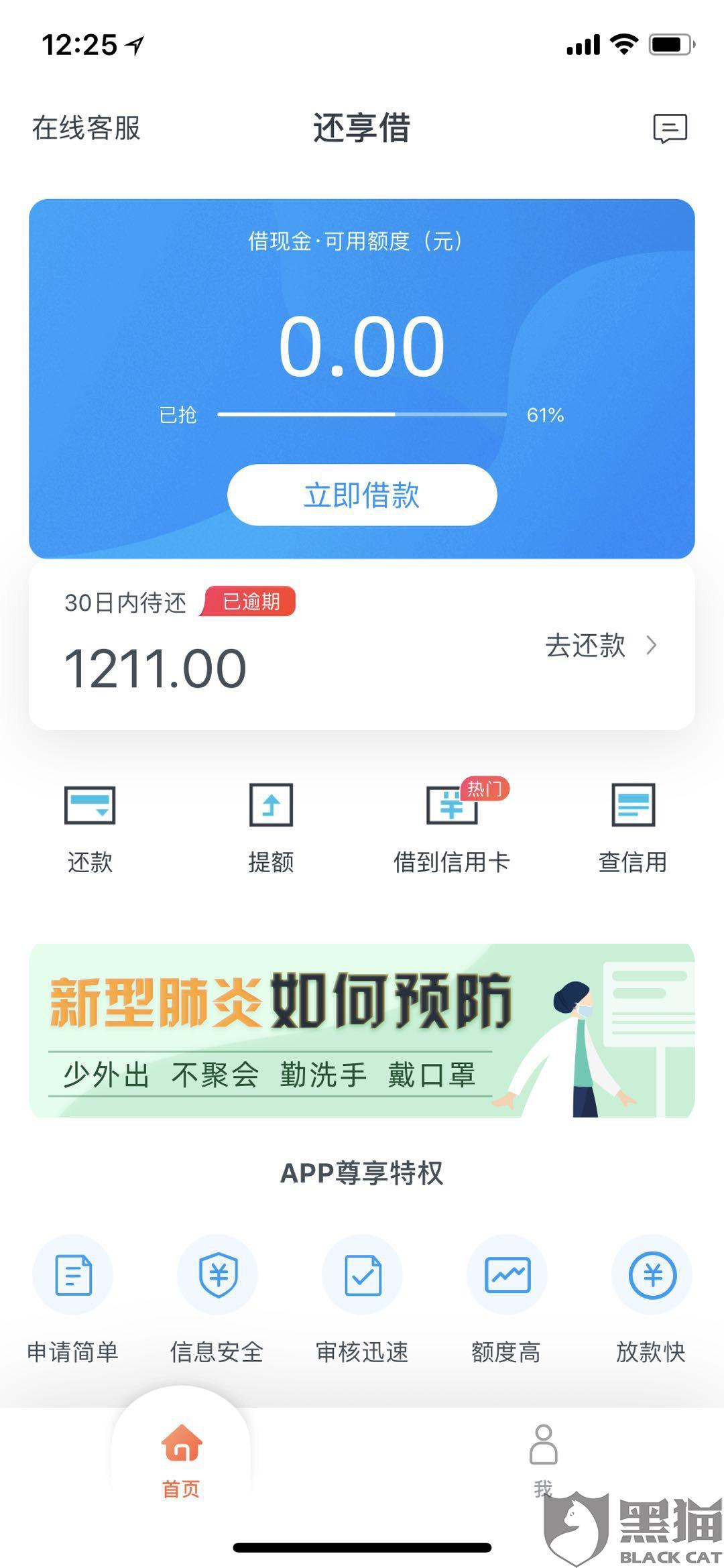This screenshot has width=724, height=1568.
Task: Open the 新型肺炎如何预防 banner
Action: 362,1030
